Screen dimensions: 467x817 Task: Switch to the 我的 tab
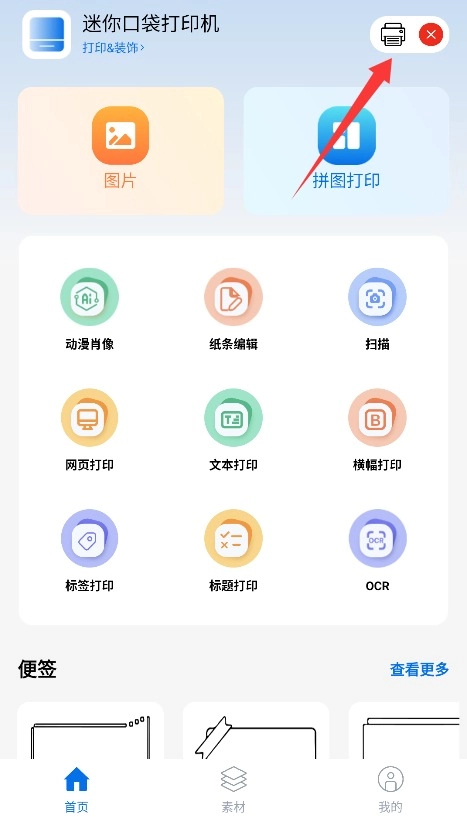(x=390, y=789)
